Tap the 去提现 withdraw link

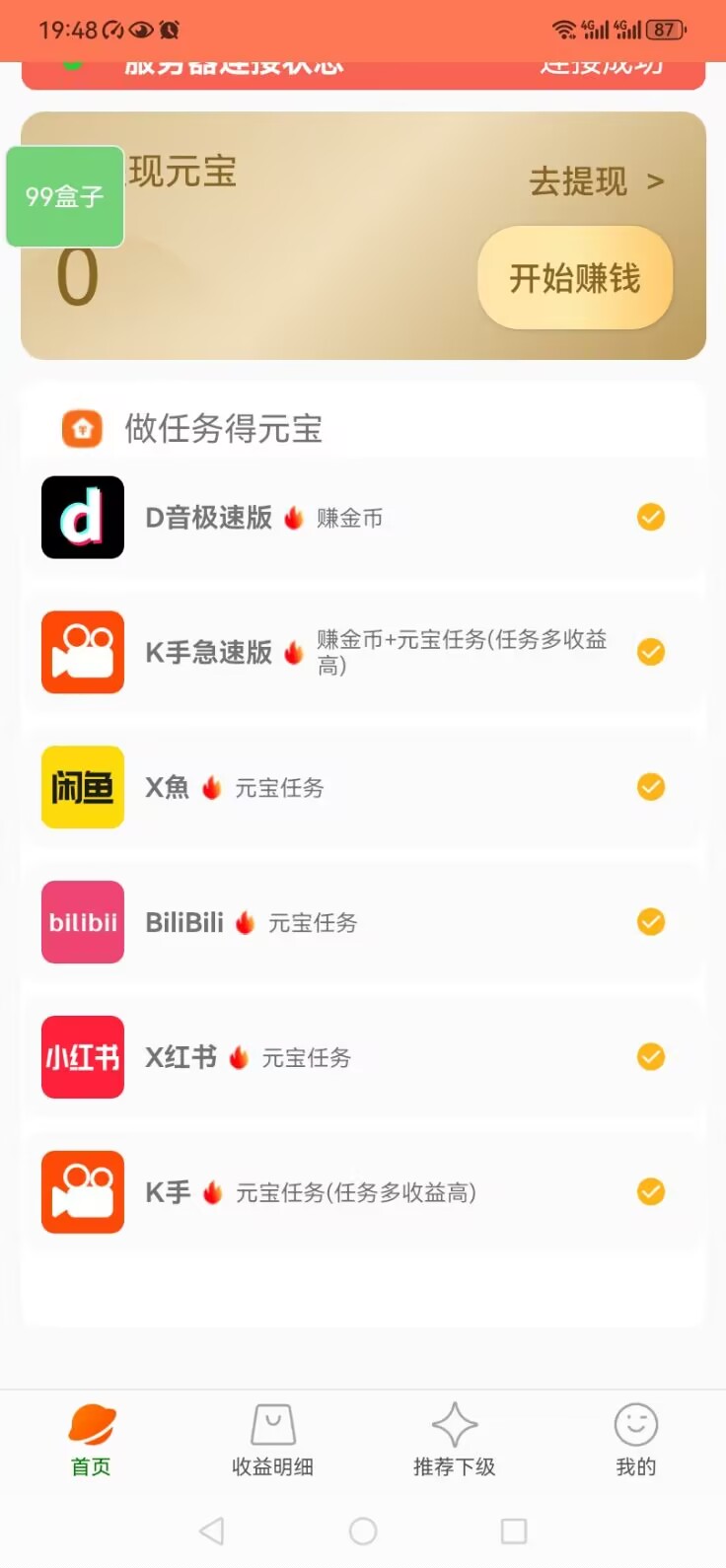click(596, 181)
